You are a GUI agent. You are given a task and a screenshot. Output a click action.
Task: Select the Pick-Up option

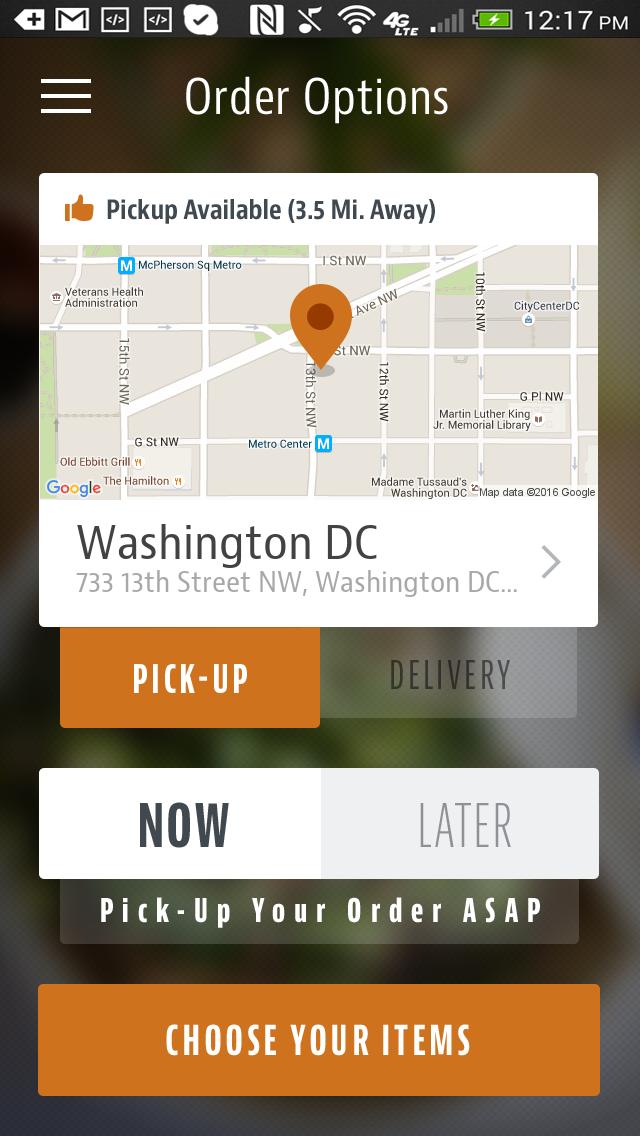coord(190,677)
